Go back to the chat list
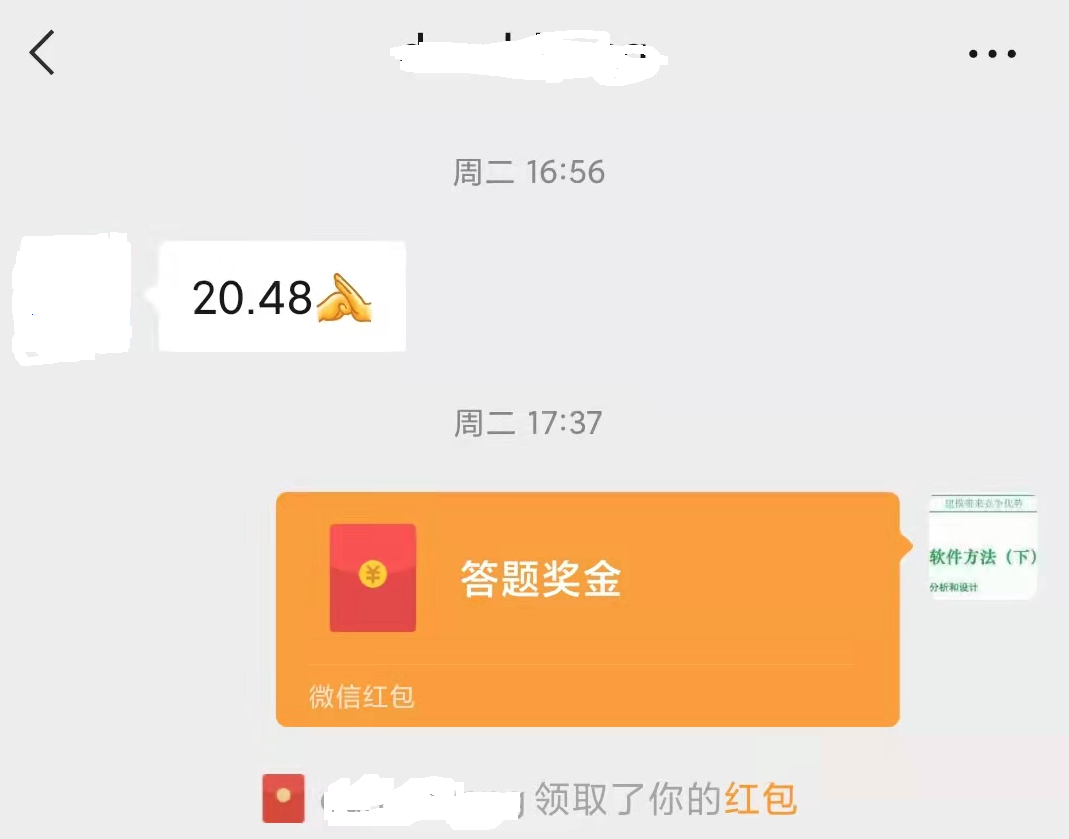Image resolution: width=1069 pixels, height=839 pixels. click(42, 53)
